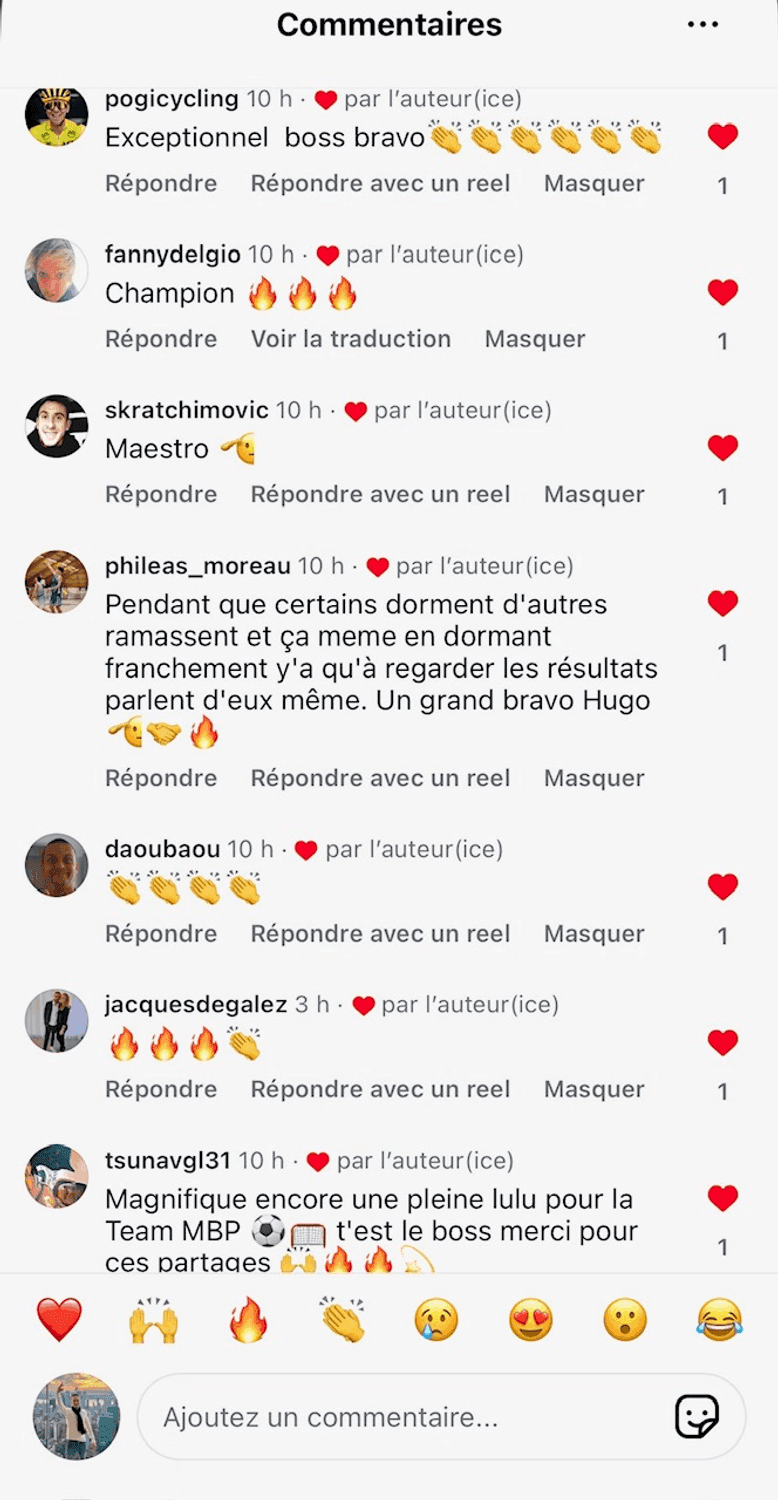778x1500 pixels.
Task: Open the sticker picker icon
Action: (x=696, y=1416)
